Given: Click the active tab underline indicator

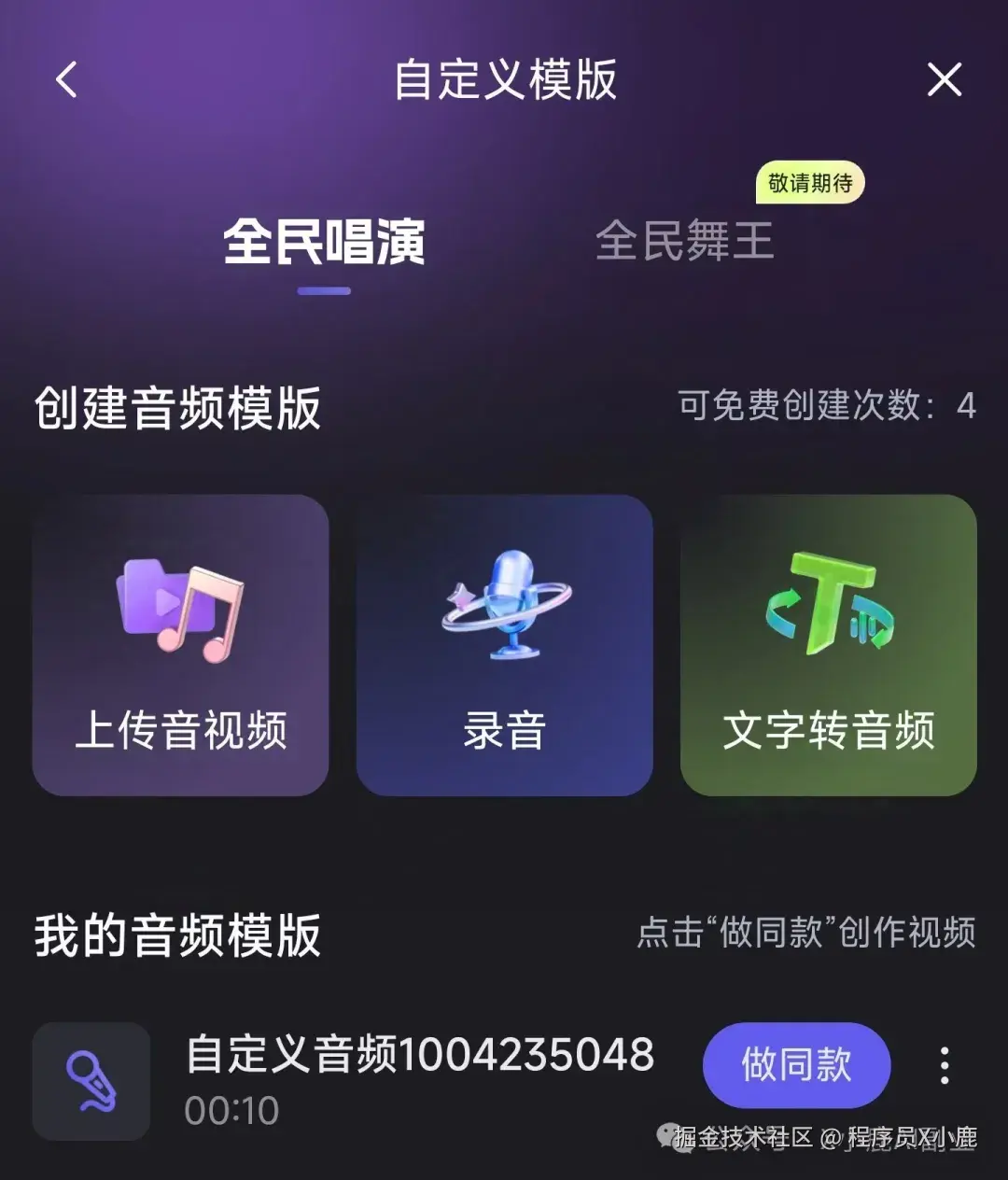Looking at the screenshot, I should (322, 291).
